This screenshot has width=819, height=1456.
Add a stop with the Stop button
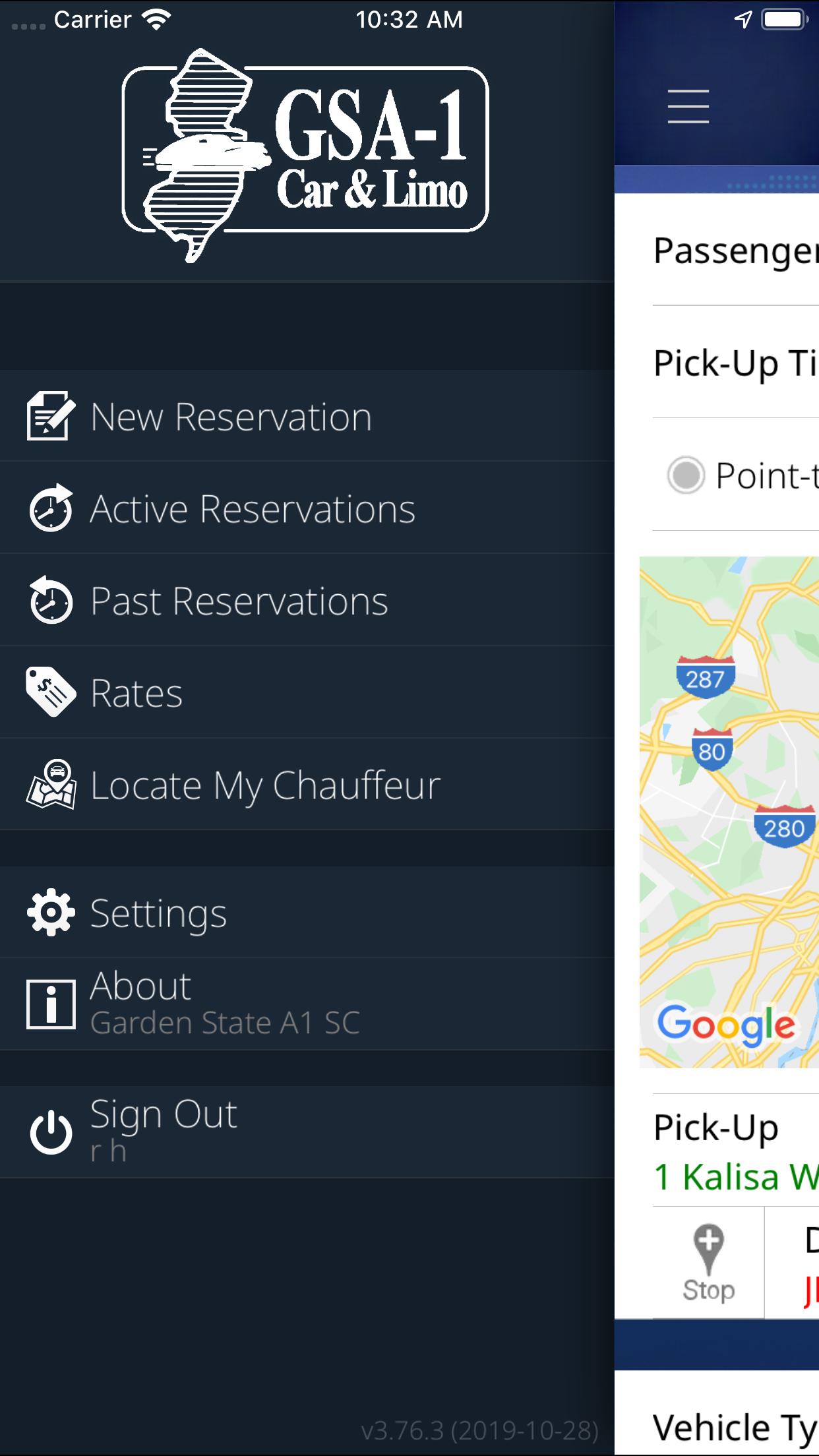708,1263
